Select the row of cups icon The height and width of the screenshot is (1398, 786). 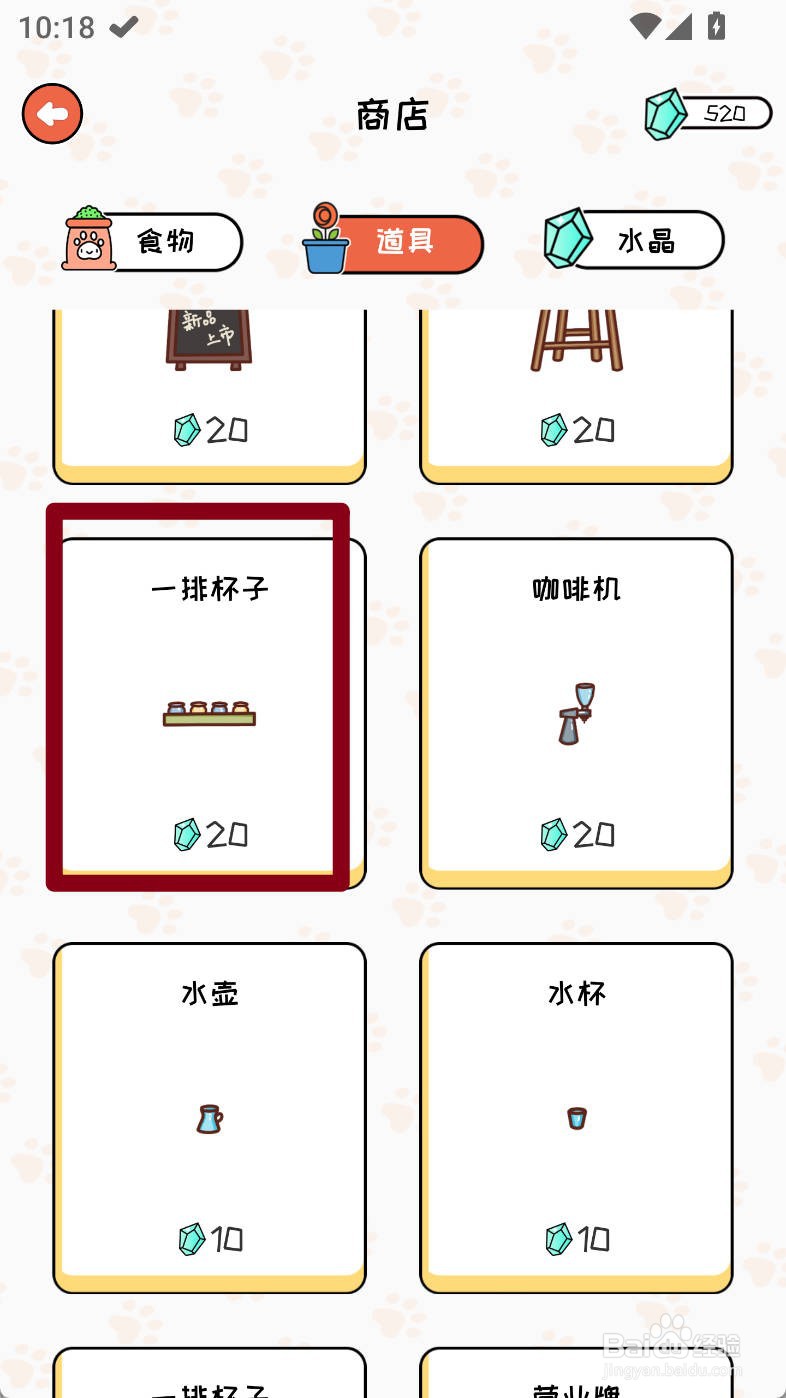[208, 712]
